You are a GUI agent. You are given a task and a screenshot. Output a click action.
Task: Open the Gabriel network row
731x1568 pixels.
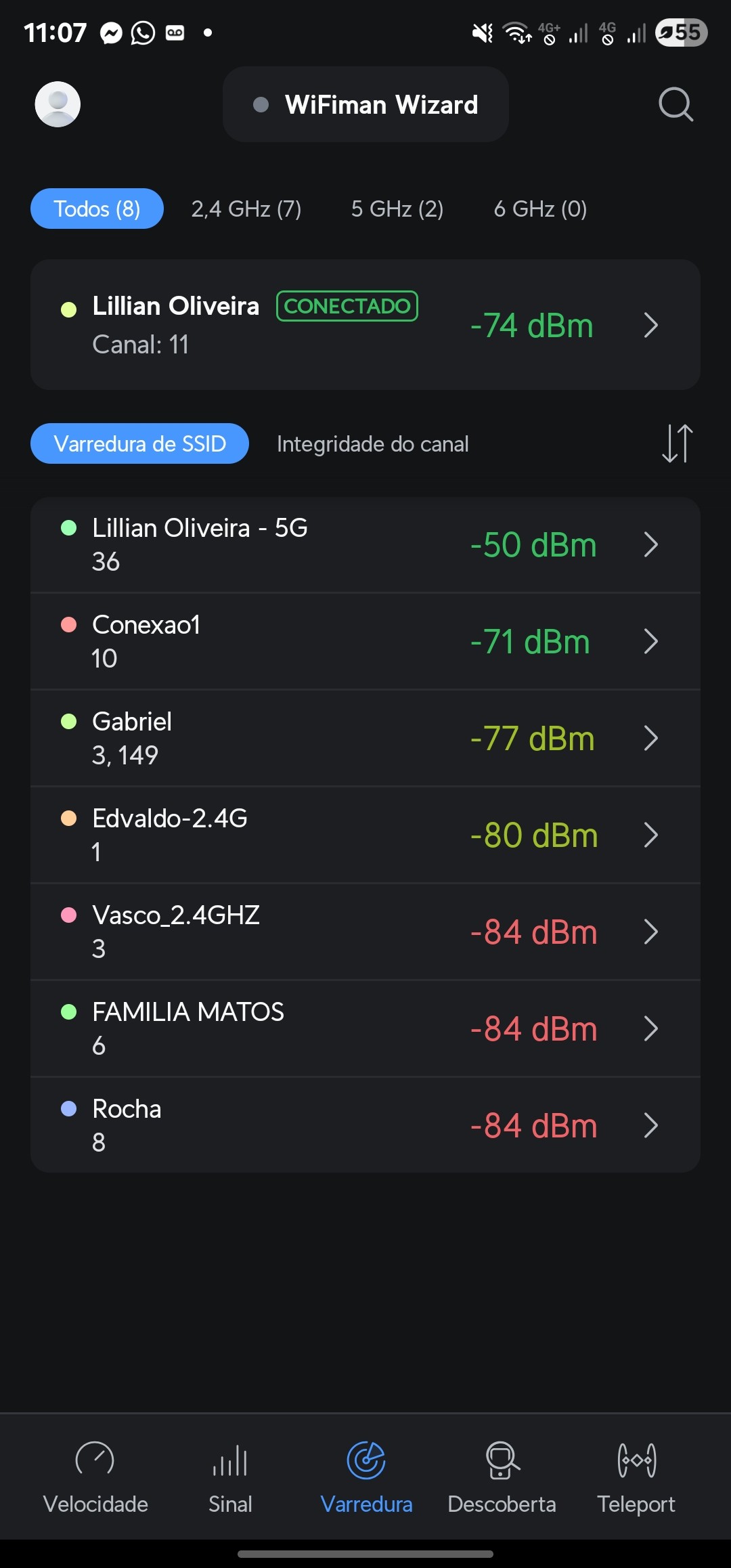pyautogui.click(x=365, y=739)
